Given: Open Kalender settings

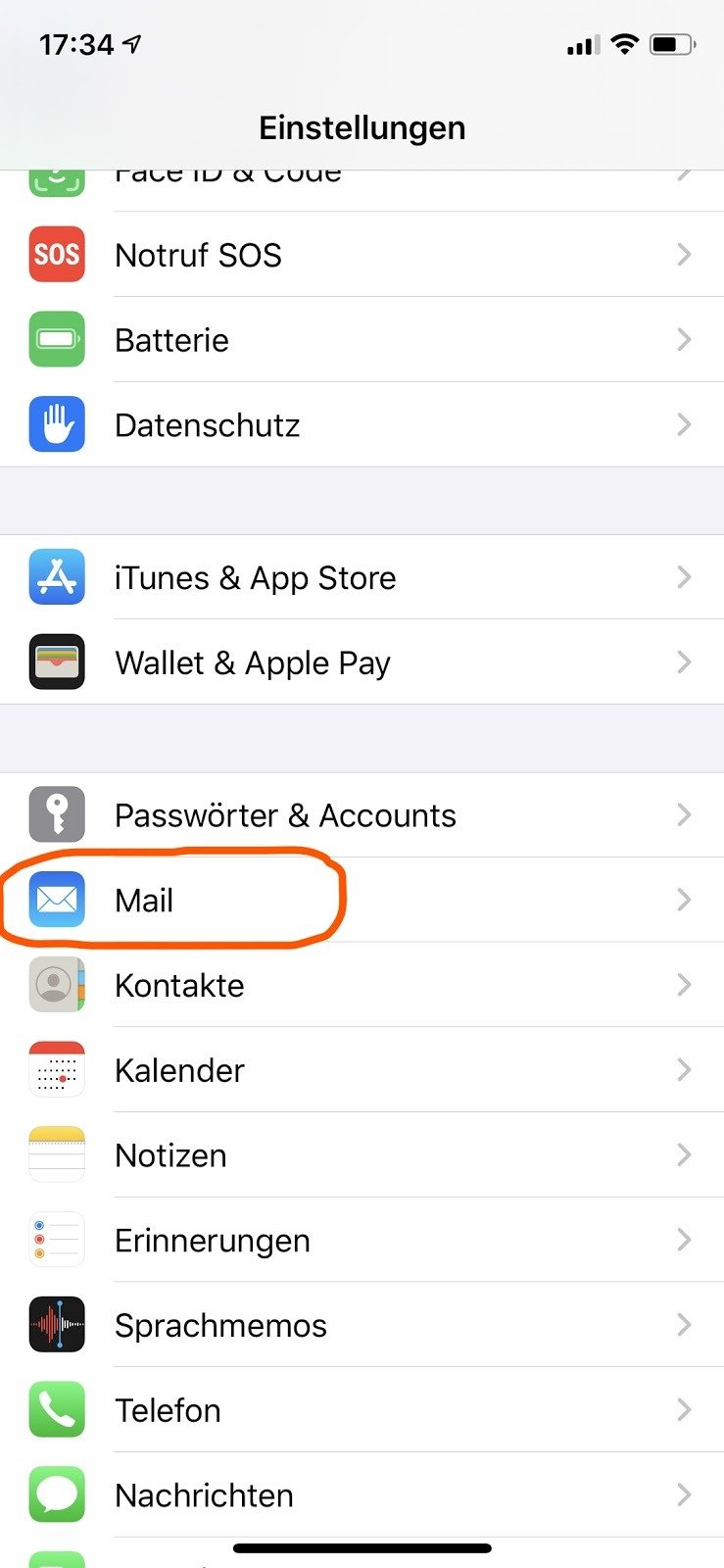Looking at the screenshot, I should coord(362,1070).
